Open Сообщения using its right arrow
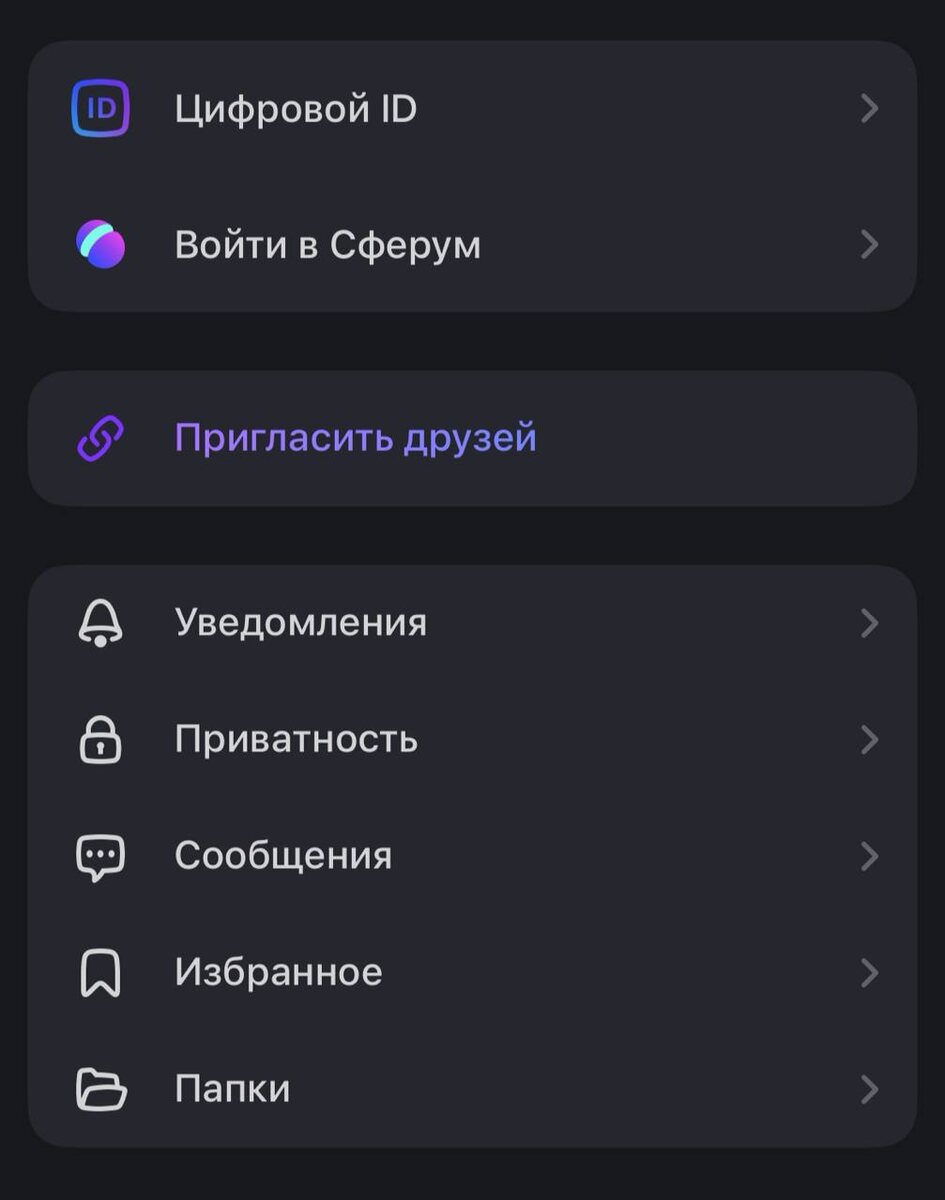 tap(869, 854)
